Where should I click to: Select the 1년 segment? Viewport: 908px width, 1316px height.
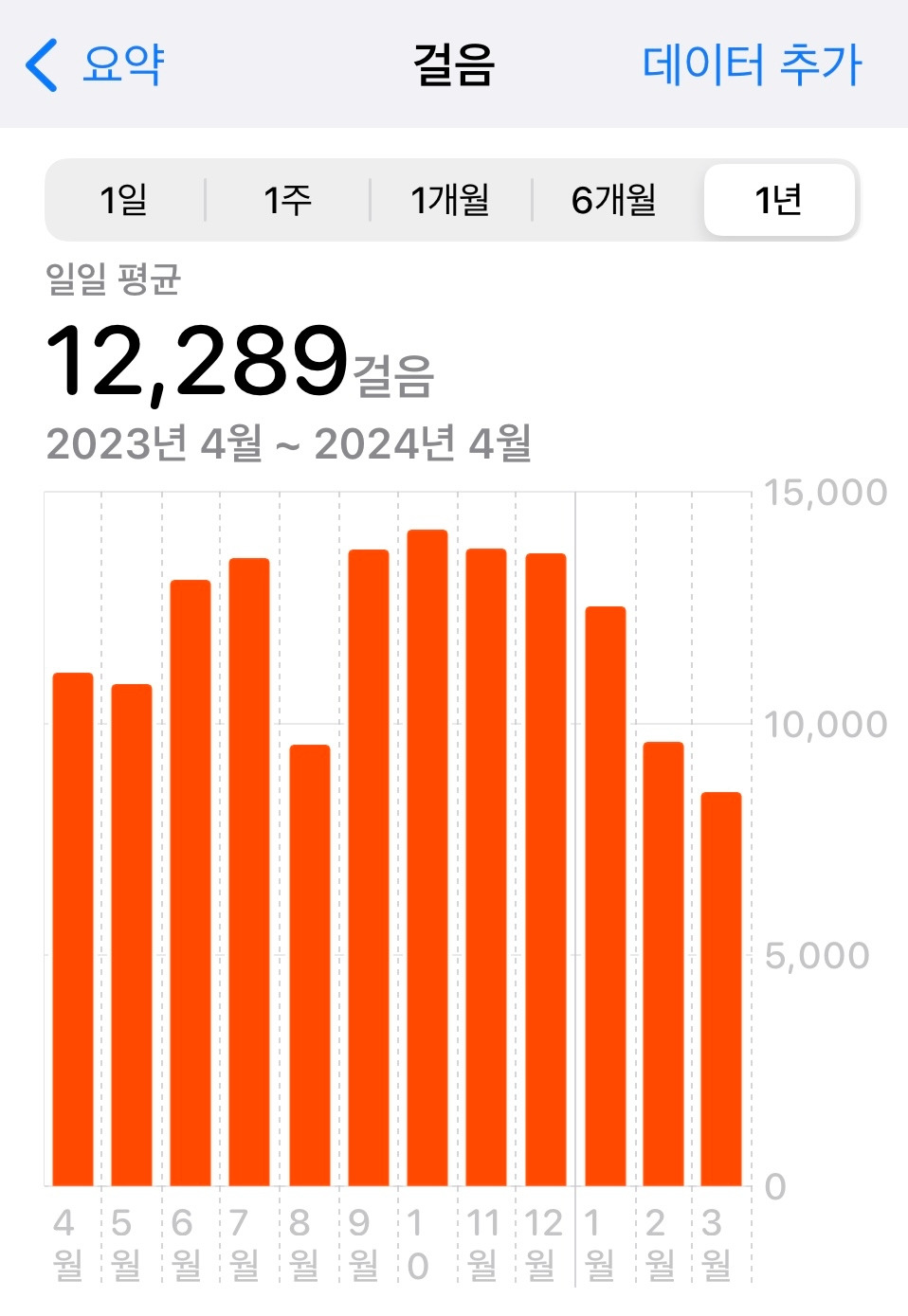pos(779,200)
